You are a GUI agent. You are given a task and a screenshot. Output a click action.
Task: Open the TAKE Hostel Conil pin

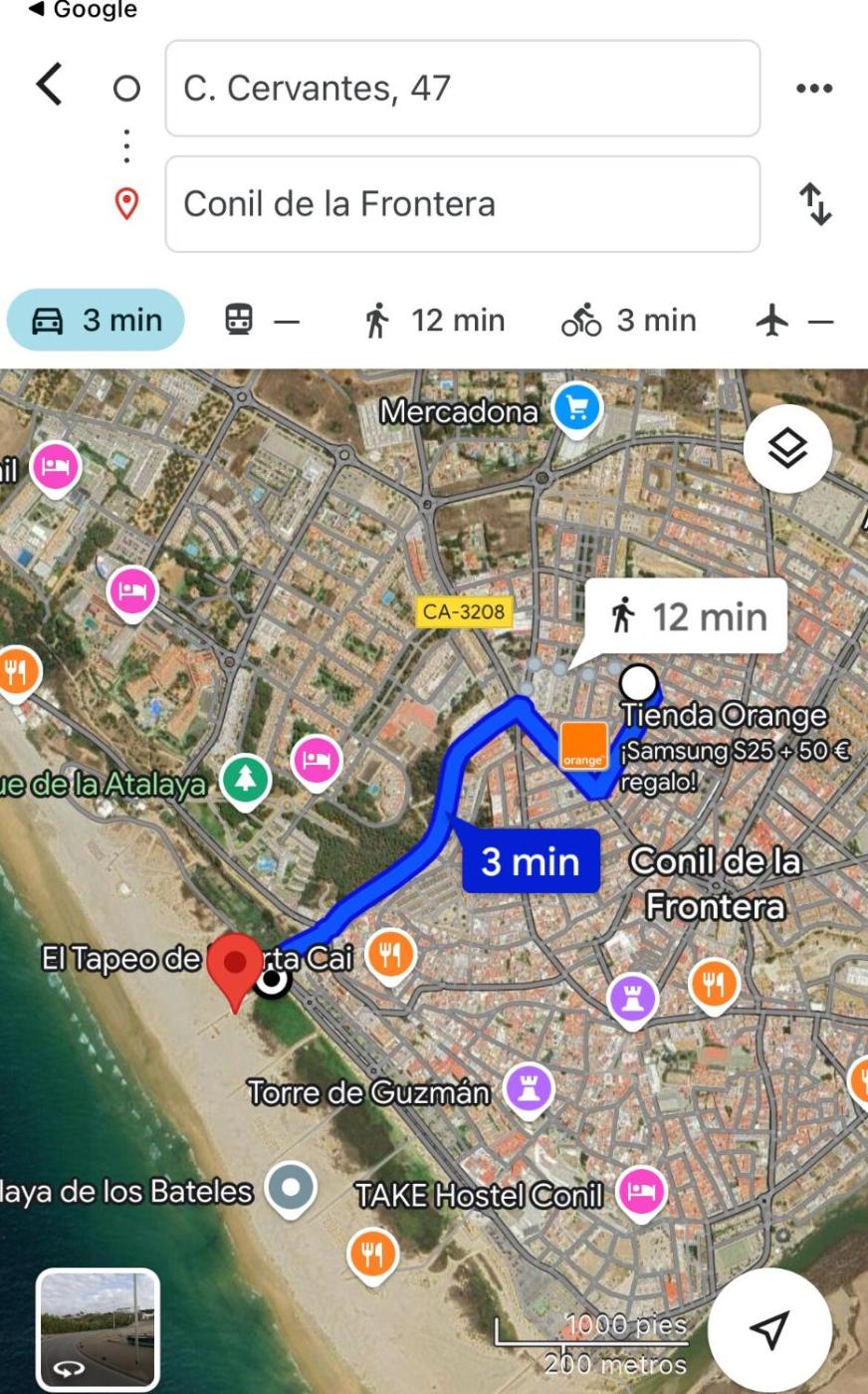(640, 1192)
